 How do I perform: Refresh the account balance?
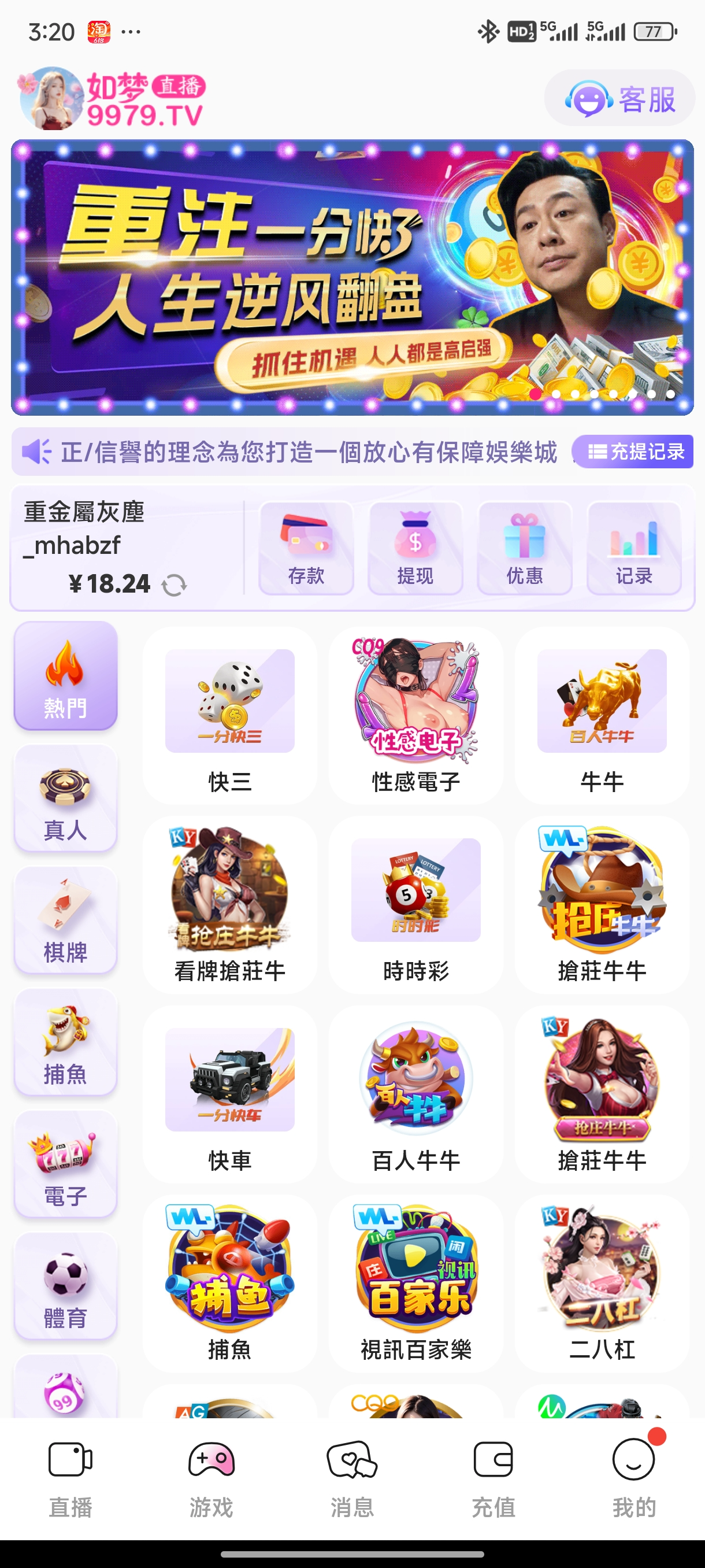[x=174, y=585]
